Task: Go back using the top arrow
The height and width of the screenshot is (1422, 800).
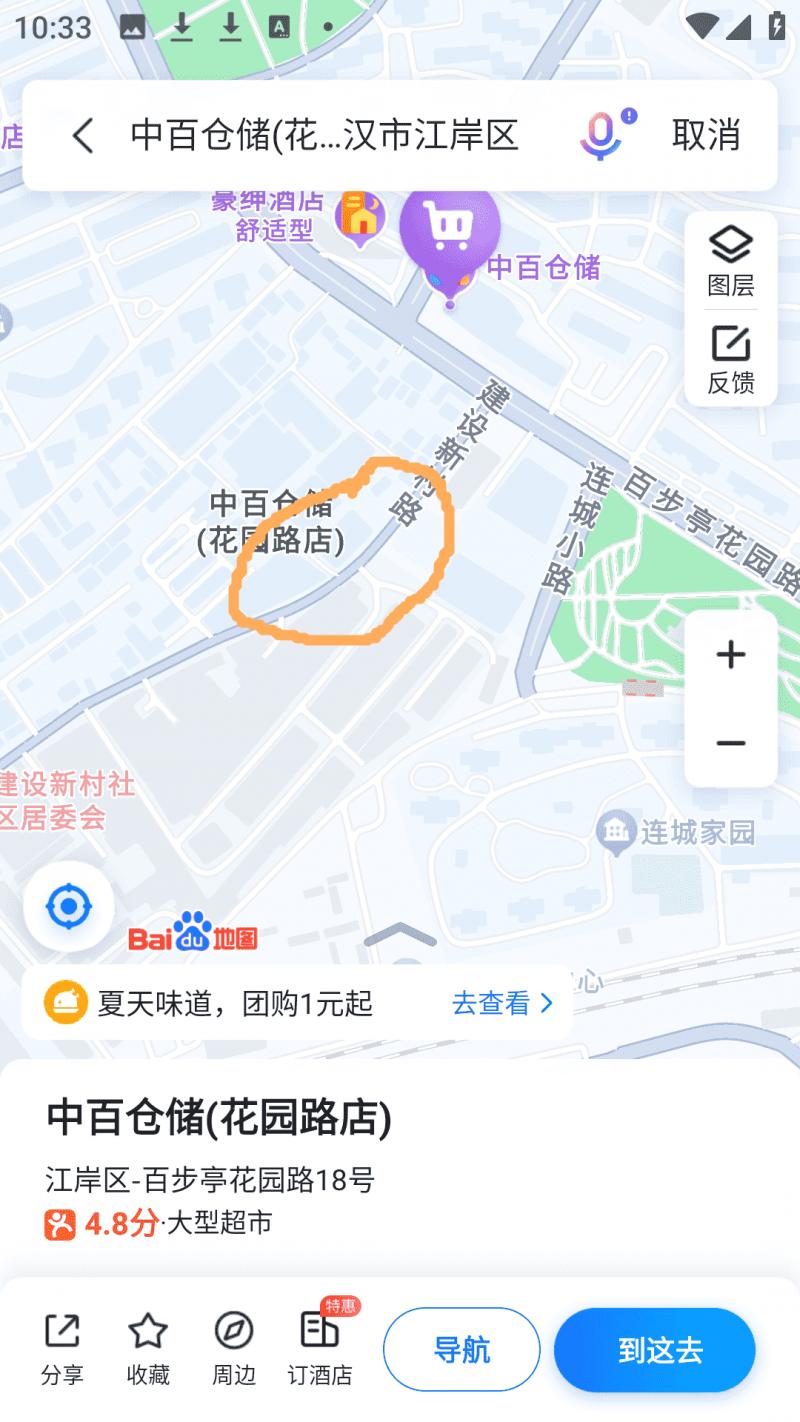Action: [x=83, y=135]
